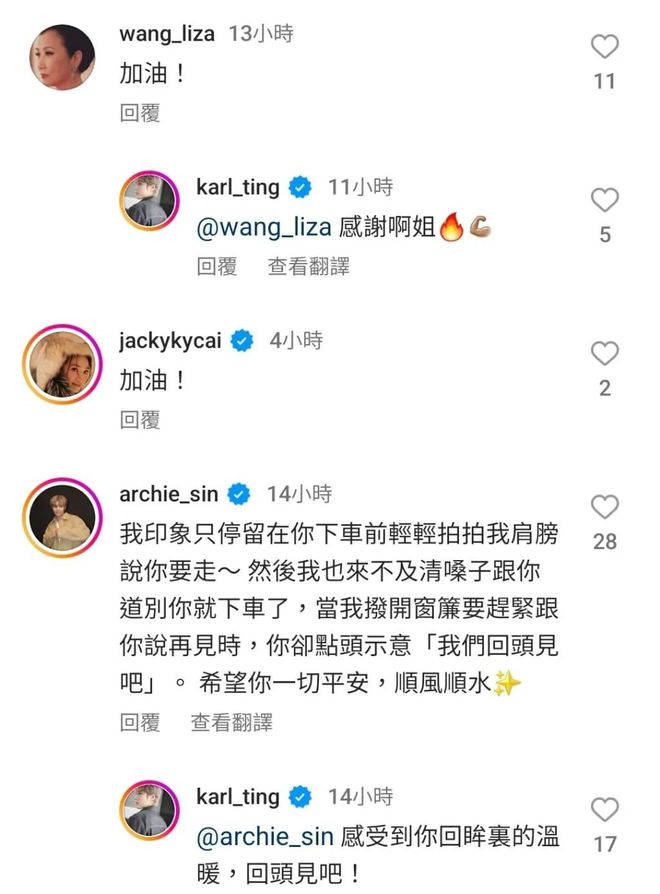Image resolution: width=660 pixels, height=894 pixels.
Task: Like jackykycai's comment
Action: tap(604, 354)
